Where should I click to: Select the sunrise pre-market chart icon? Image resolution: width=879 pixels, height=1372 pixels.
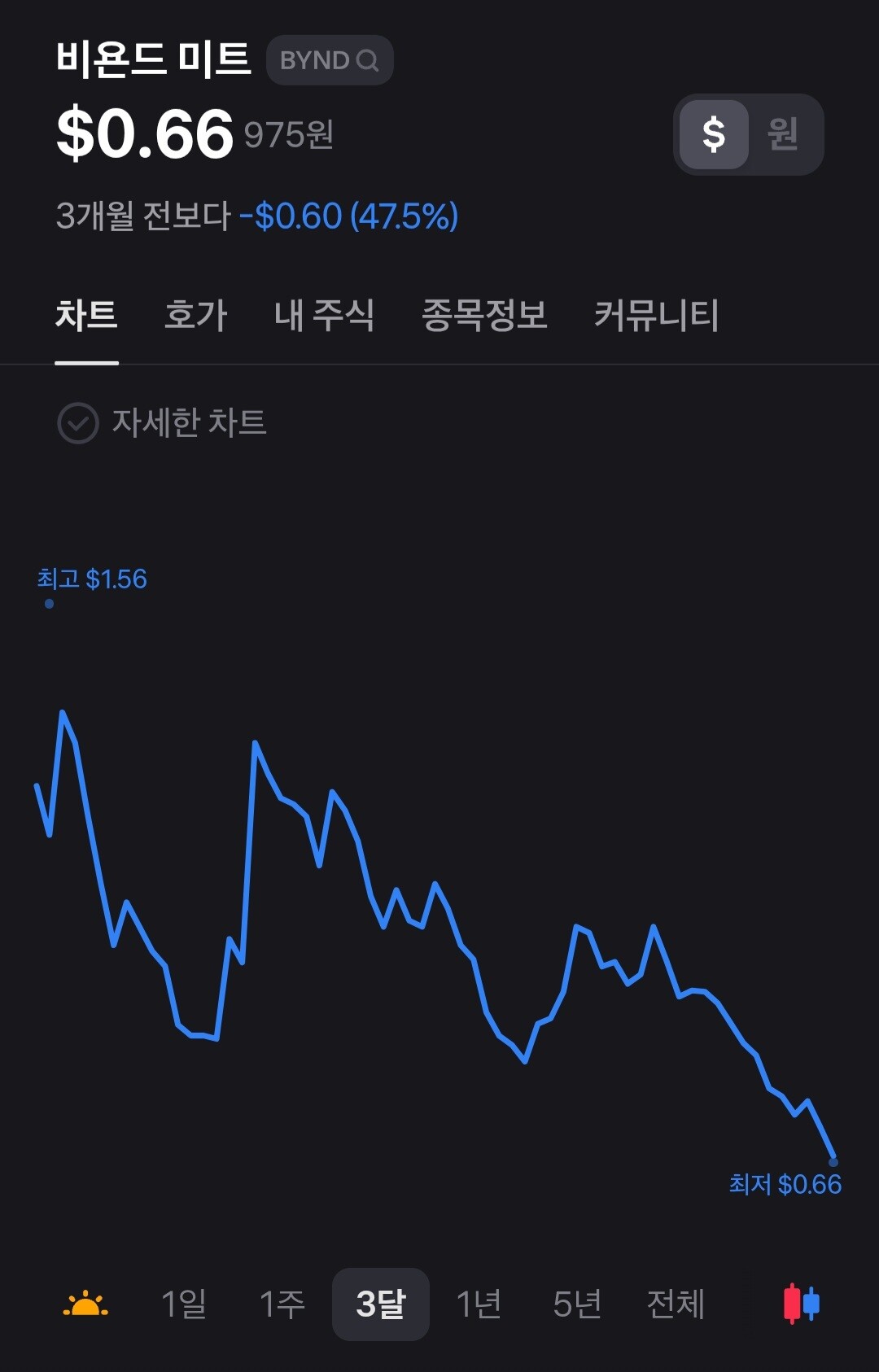[x=85, y=1304]
